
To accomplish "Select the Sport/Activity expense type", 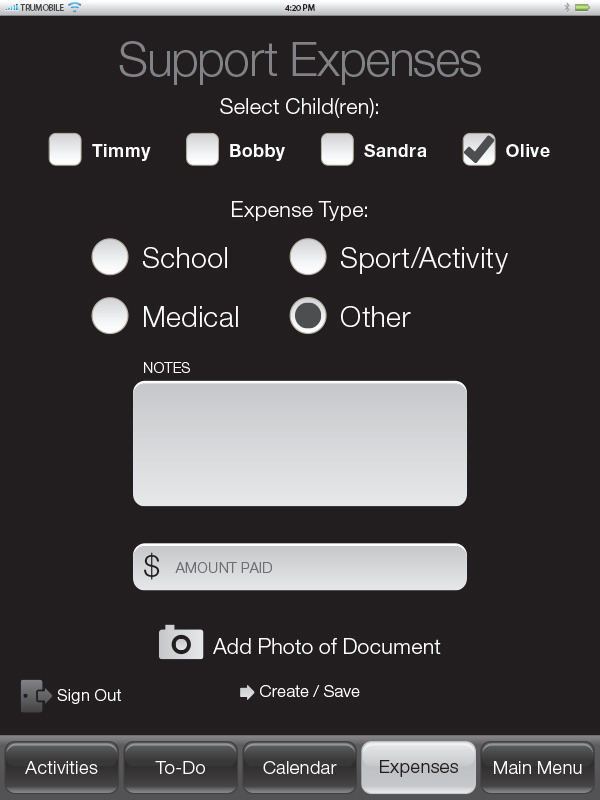I will tap(308, 257).
